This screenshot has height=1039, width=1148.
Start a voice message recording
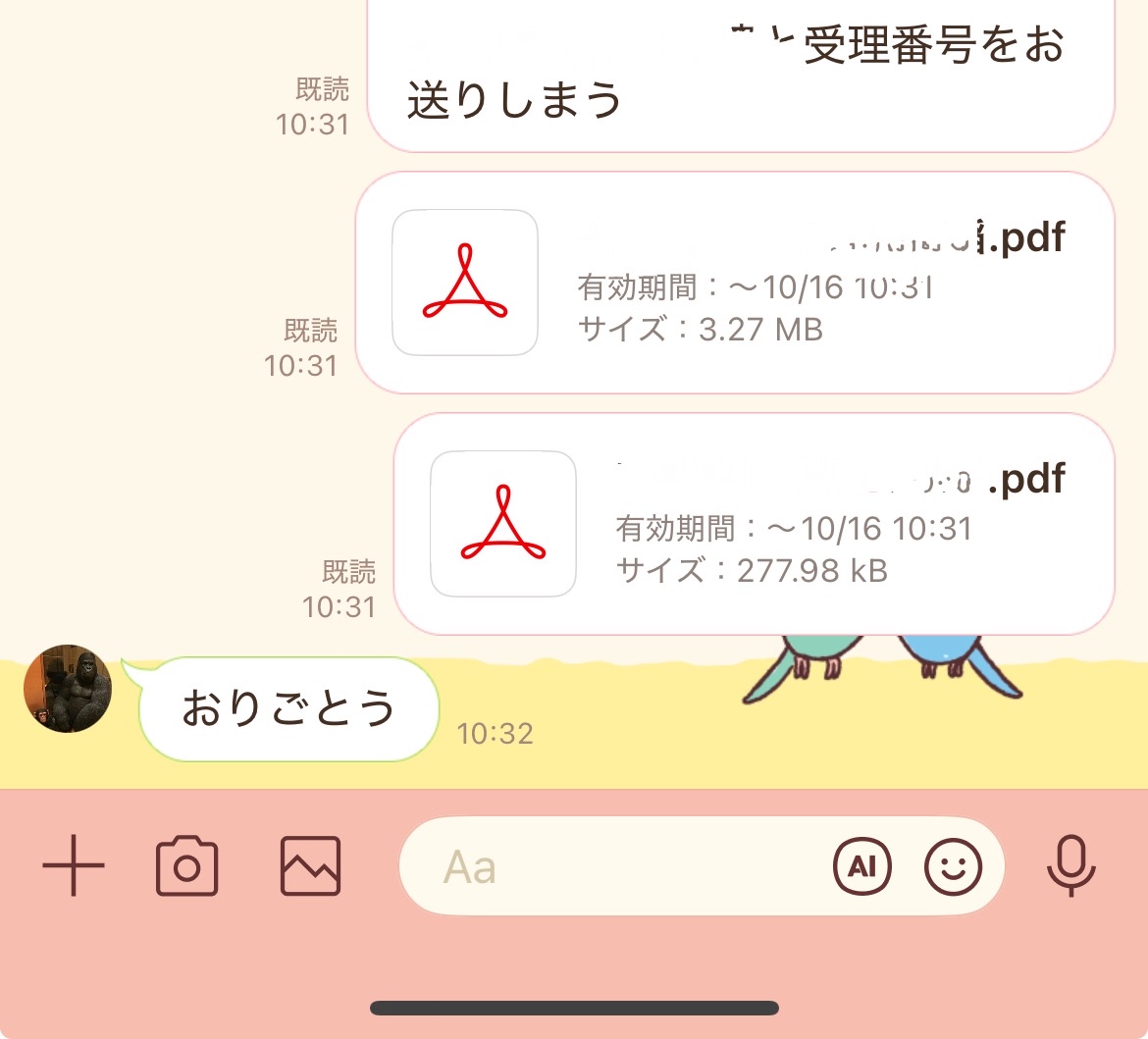point(1070,866)
